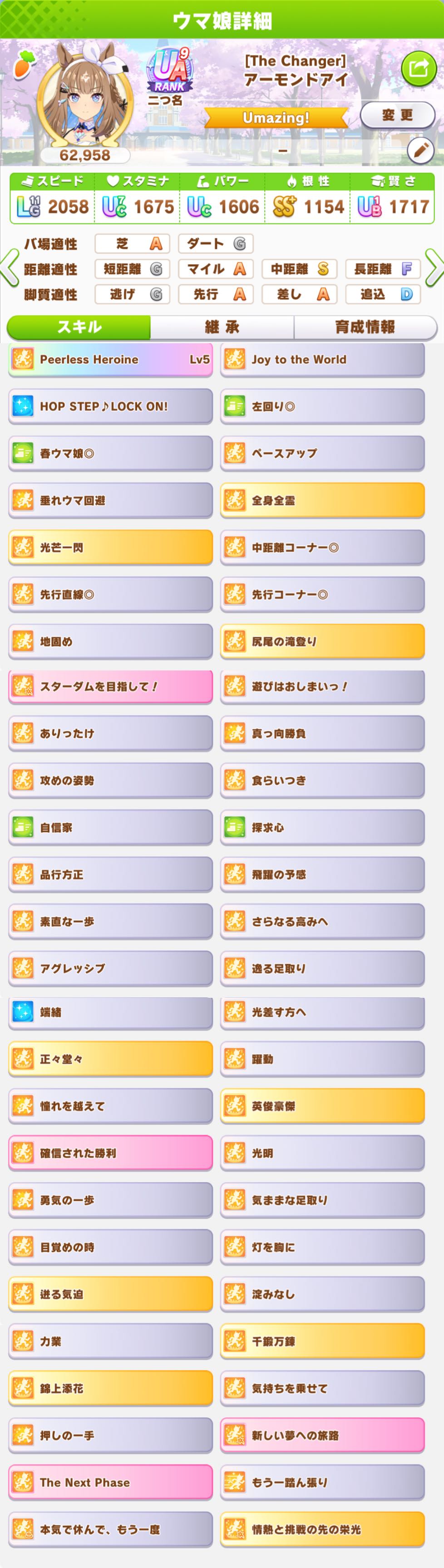
Task: View the スターダムを目指して！ skill
Action: tap(110, 686)
